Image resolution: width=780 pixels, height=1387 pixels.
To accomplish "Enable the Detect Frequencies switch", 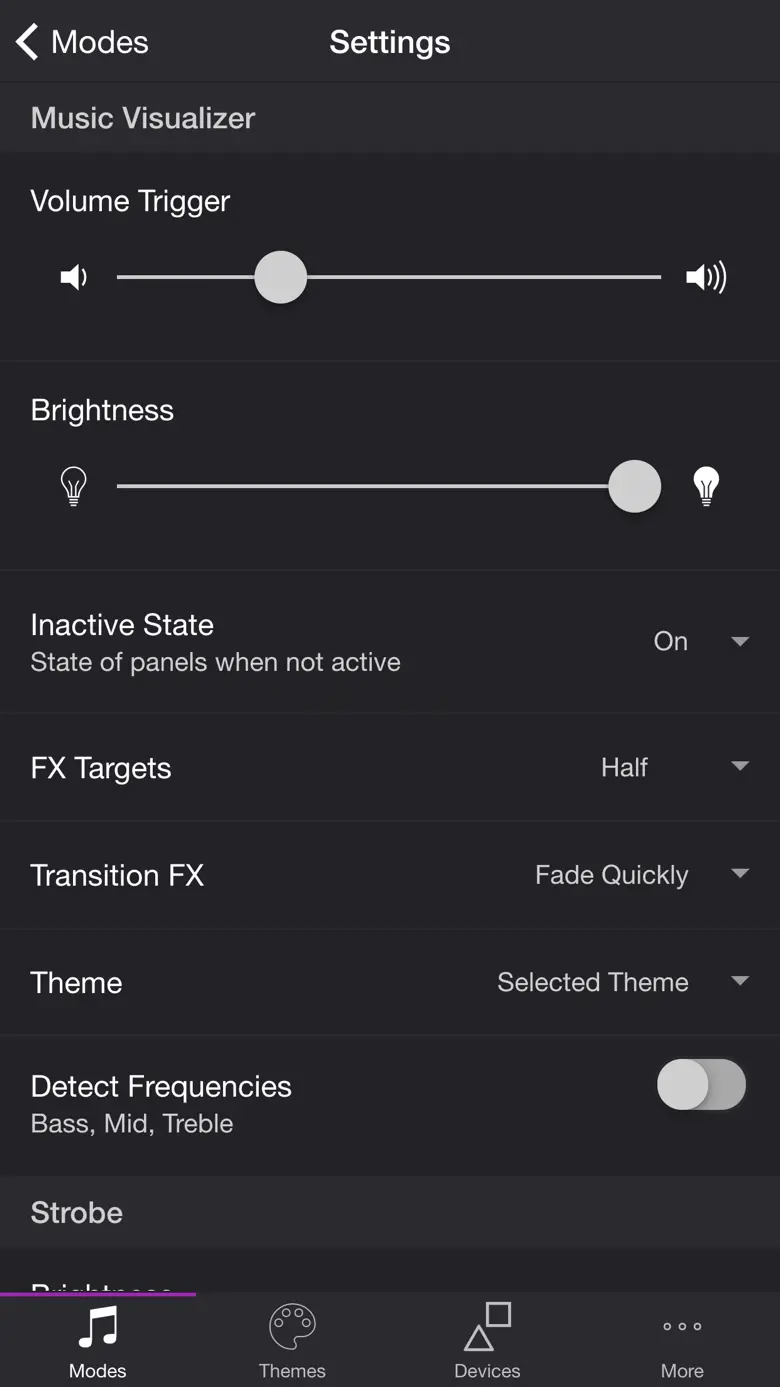I will (700, 1085).
